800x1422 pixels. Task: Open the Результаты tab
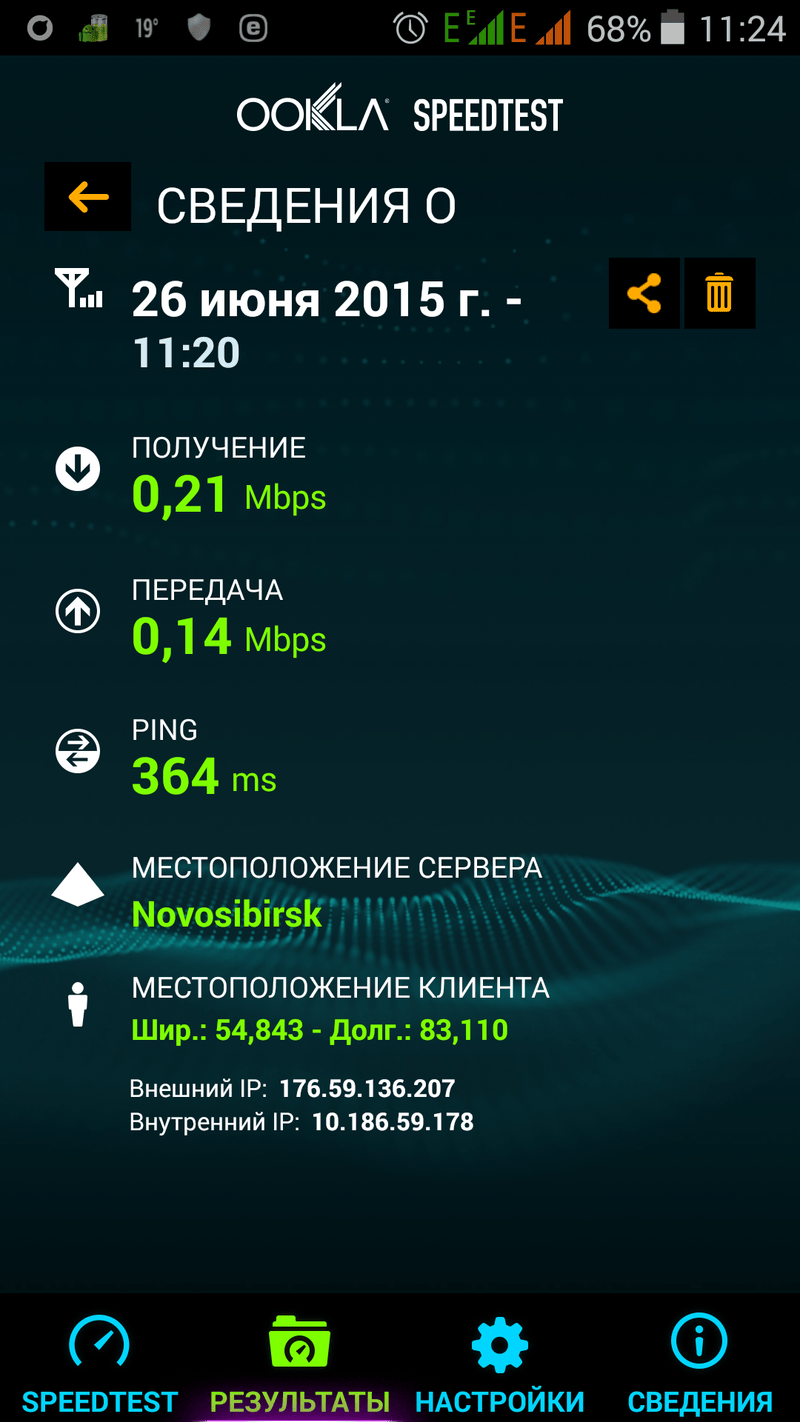299,1362
